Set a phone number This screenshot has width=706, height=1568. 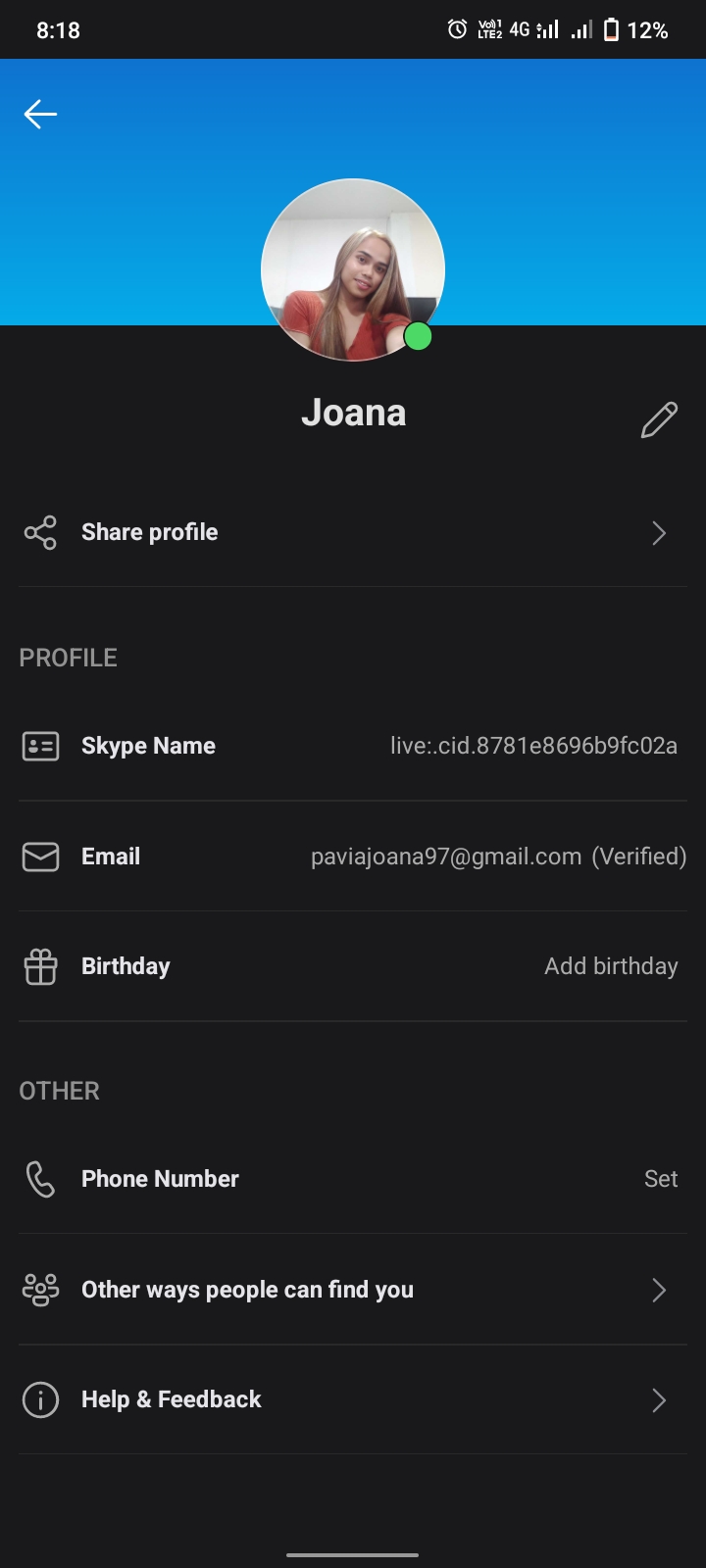coord(661,1179)
